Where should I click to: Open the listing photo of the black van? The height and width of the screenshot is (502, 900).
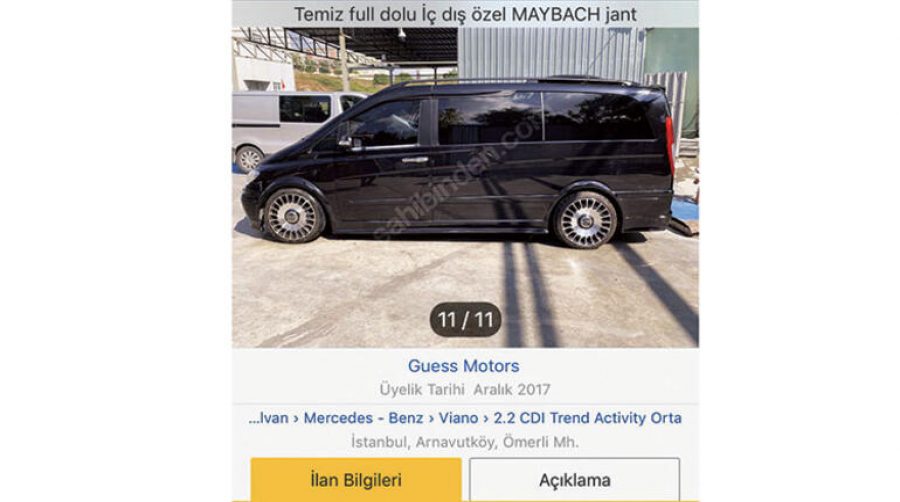coord(465,180)
